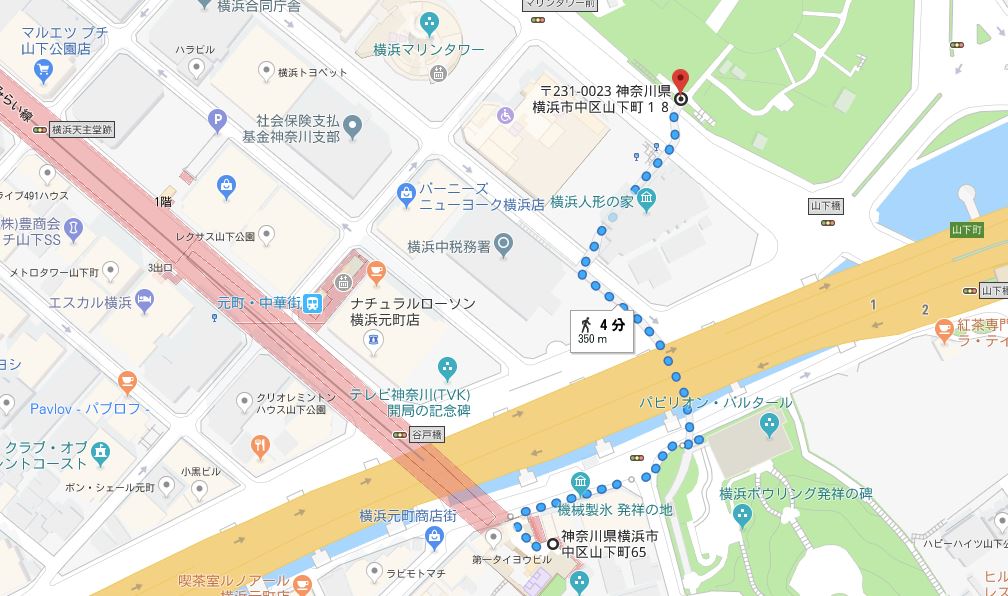Select マルエツ プチ 山下公園店 shopping marker

tap(42, 69)
